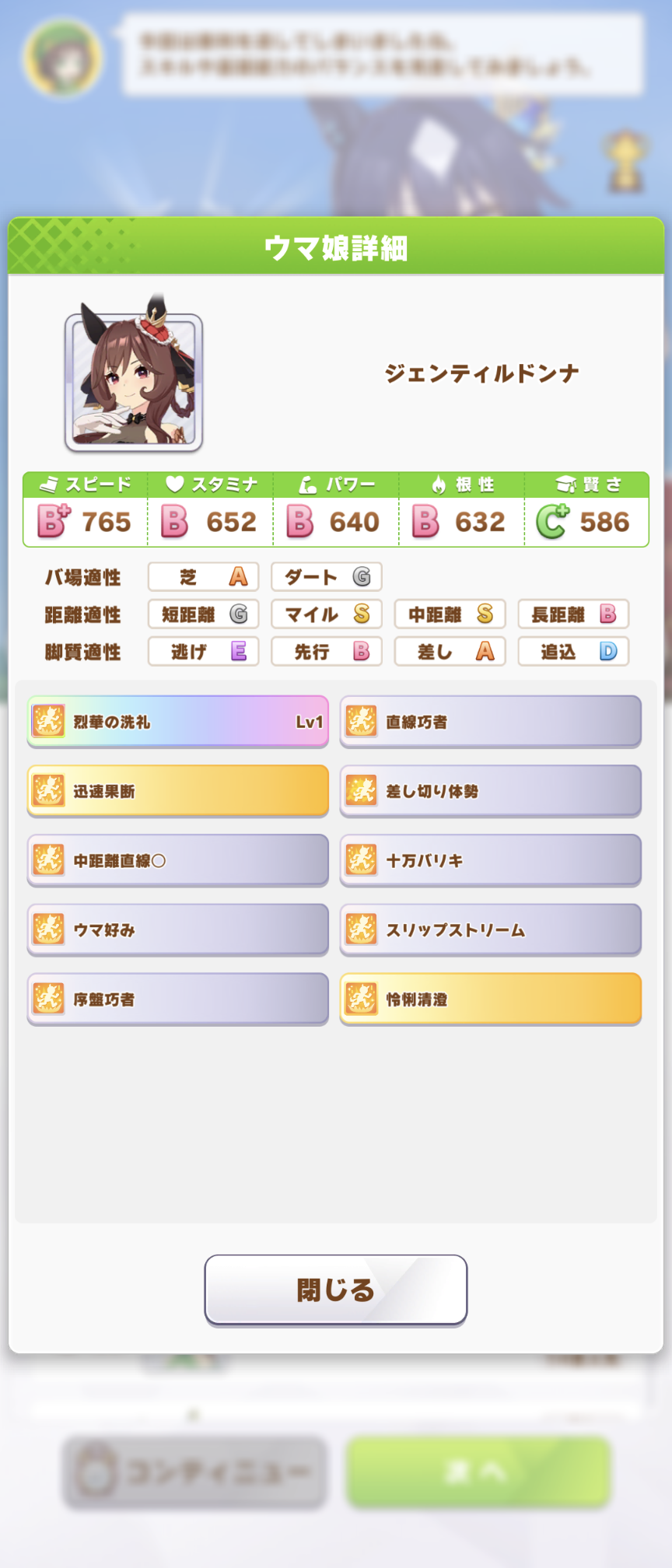This screenshot has width=672, height=1568.
Task: Close the ウマ娘詳細 dialog with 閉じる
Action: tap(335, 1289)
